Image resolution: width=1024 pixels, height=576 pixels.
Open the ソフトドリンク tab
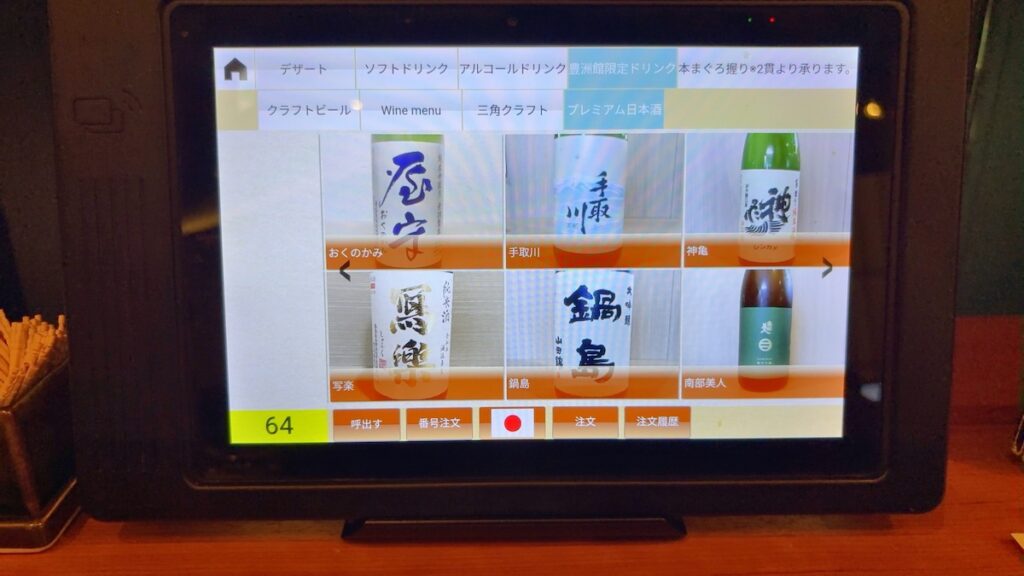click(406, 69)
